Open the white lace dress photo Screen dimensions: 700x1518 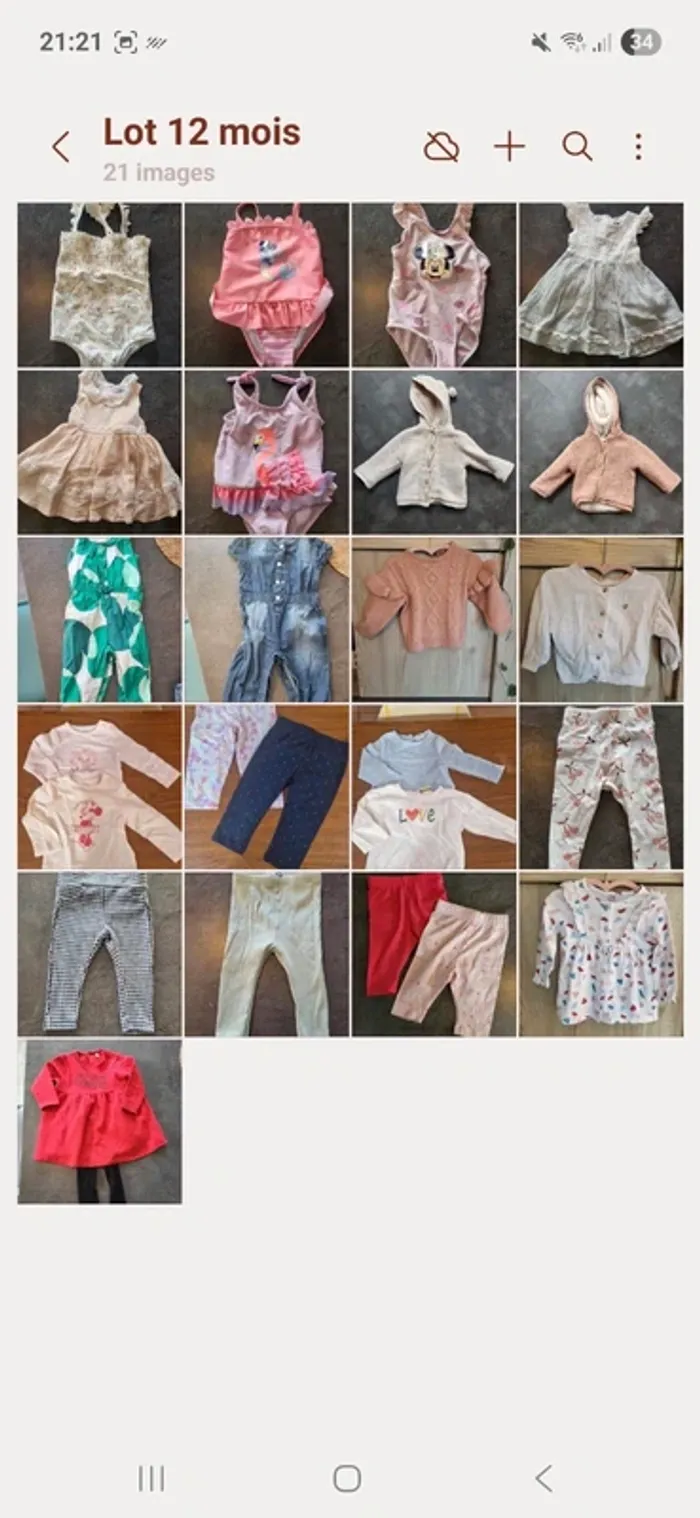click(601, 285)
